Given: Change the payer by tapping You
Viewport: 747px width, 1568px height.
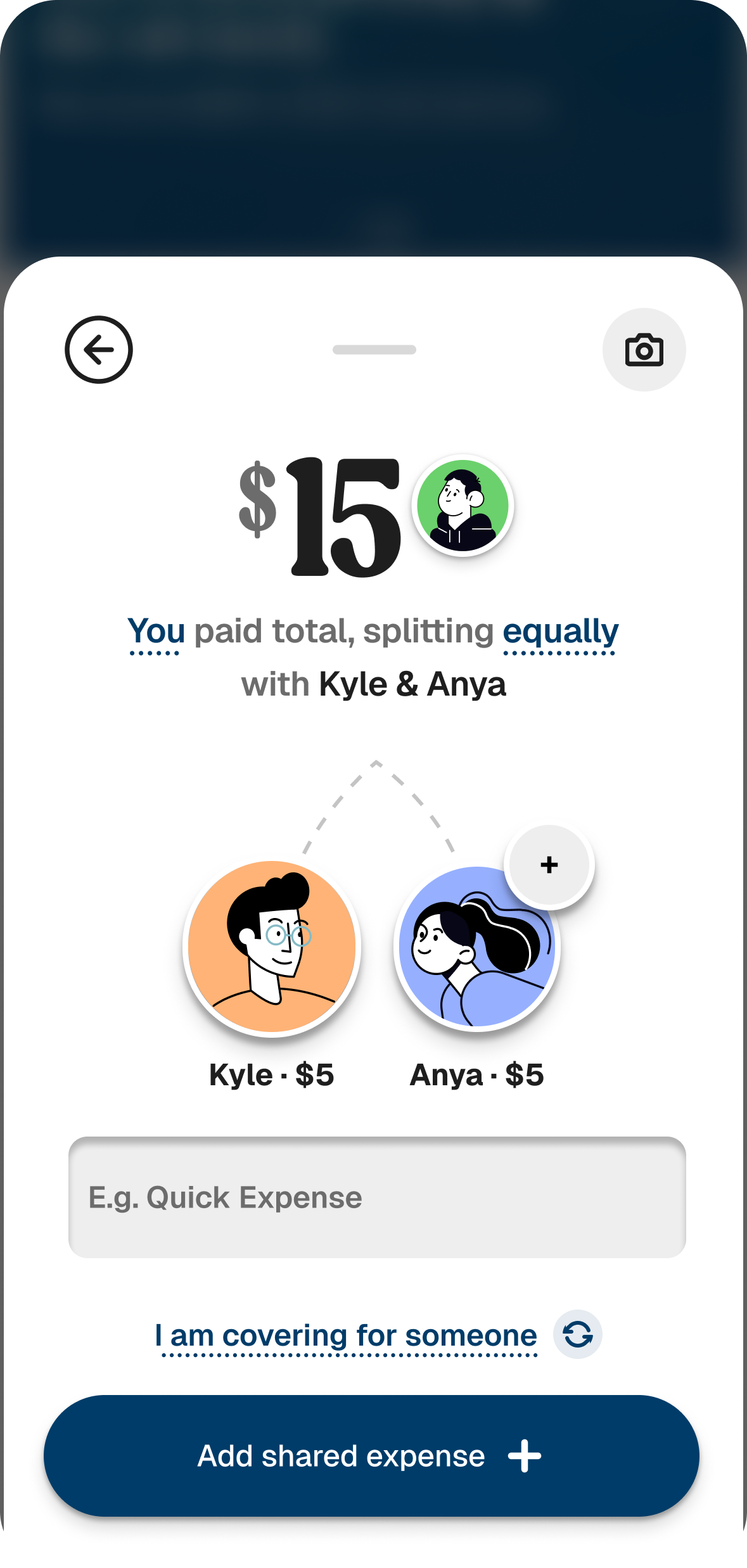Looking at the screenshot, I should tap(155, 629).
